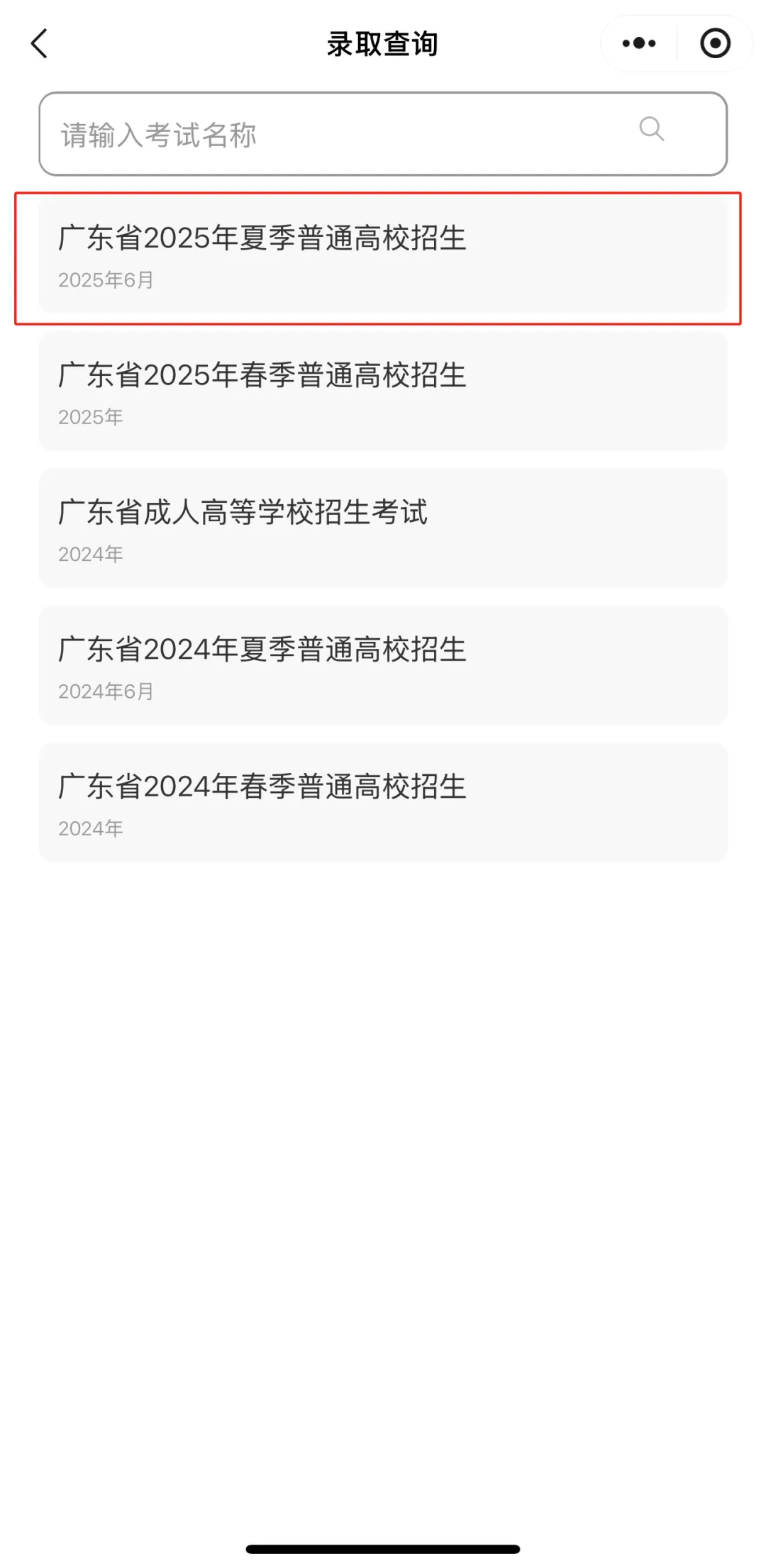Viewport: 766px width, 1568px height.
Task: Open the mini program more options menu
Action: tap(639, 44)
